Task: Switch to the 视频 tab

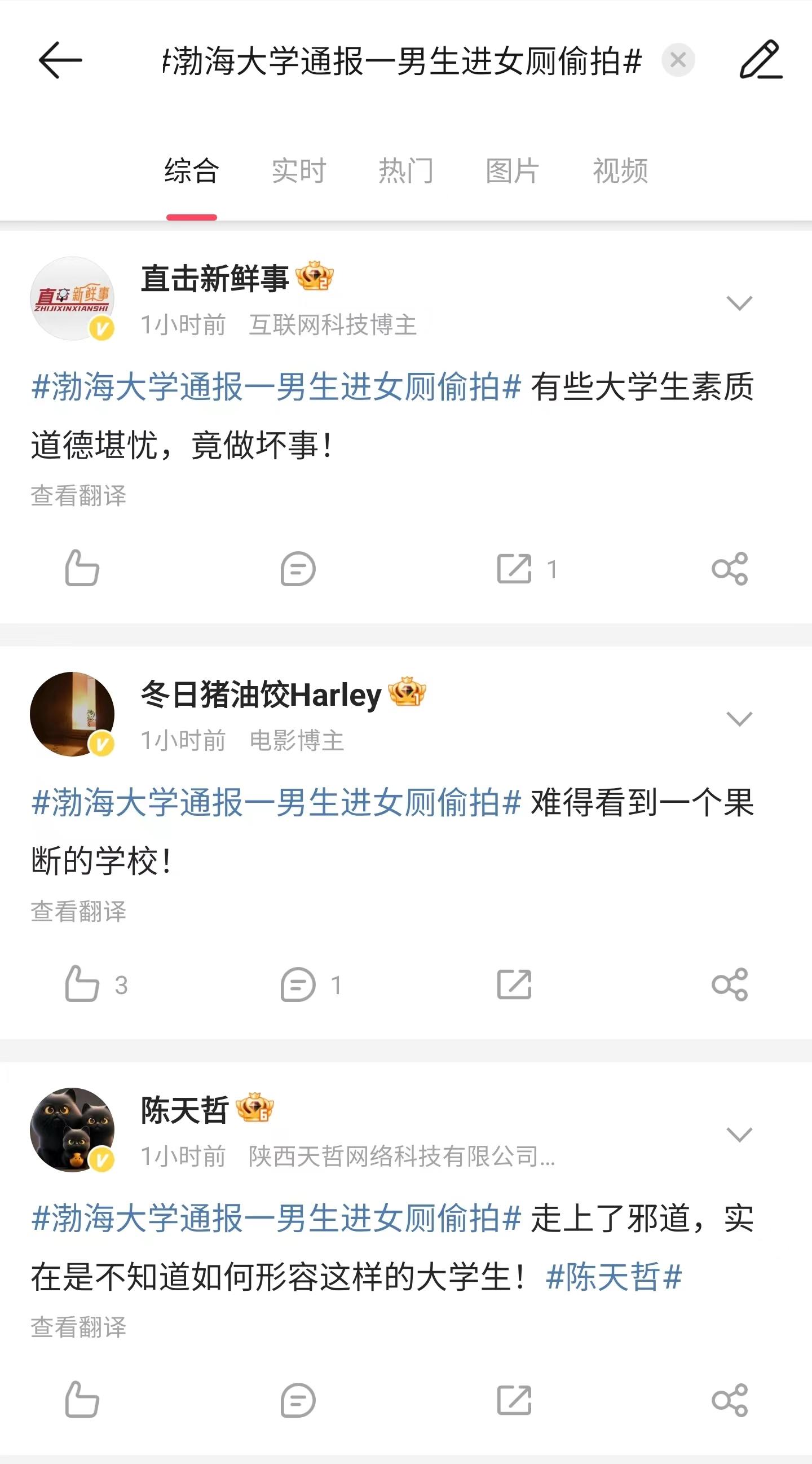Action: pos(620,170)
